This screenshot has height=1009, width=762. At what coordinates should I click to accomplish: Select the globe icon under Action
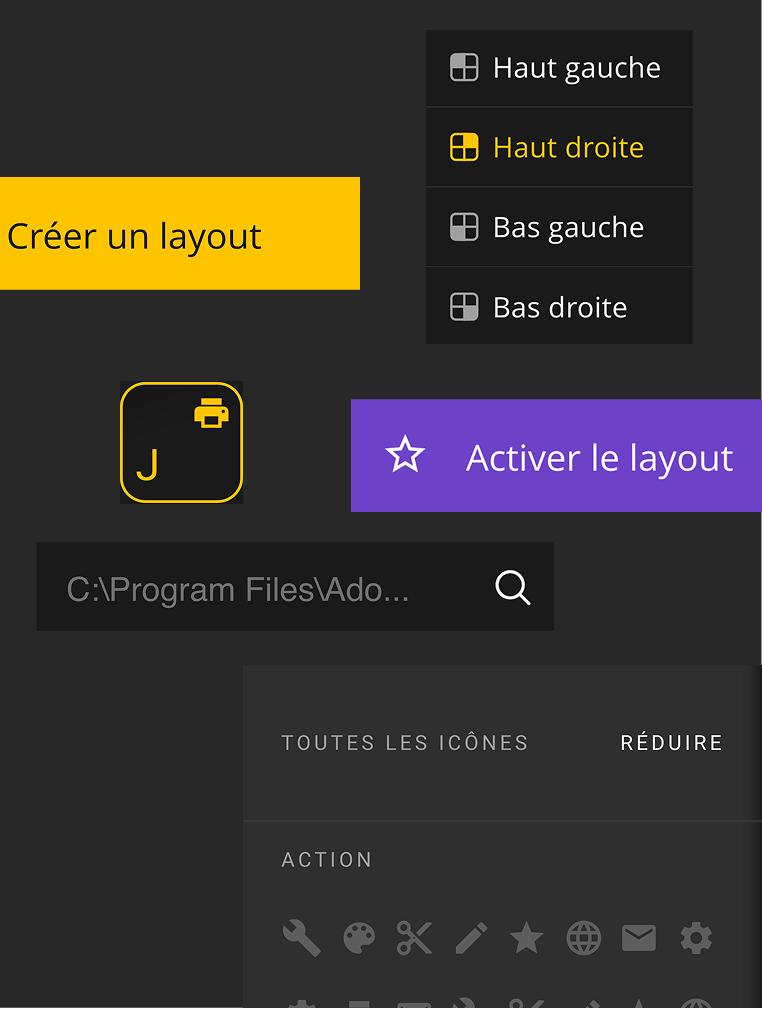pos(584,938)
